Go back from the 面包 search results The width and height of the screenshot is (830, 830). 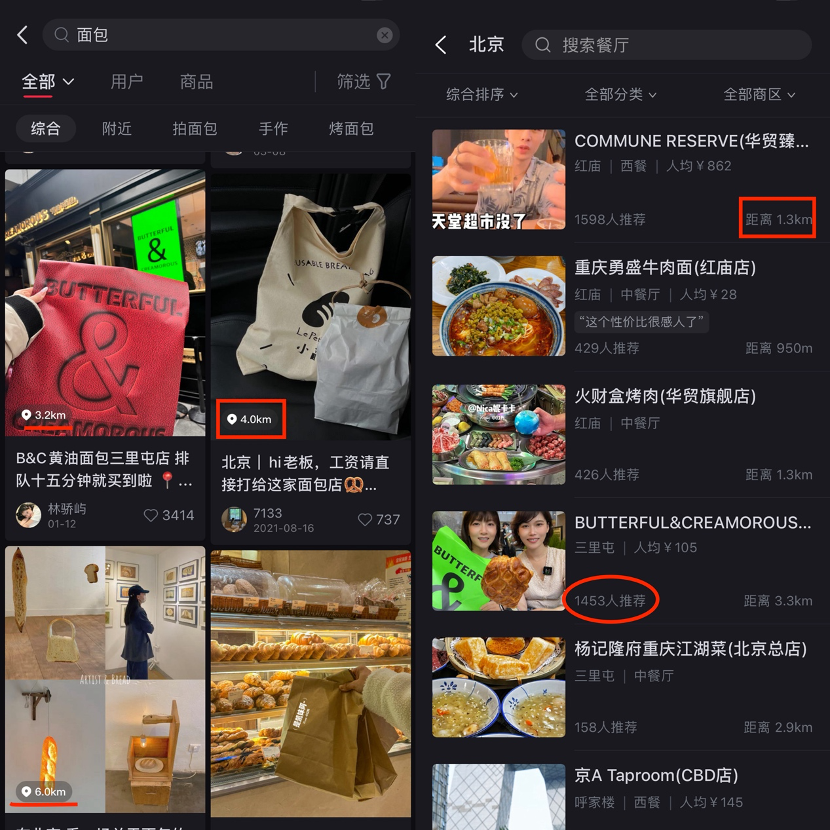point(22,35)
